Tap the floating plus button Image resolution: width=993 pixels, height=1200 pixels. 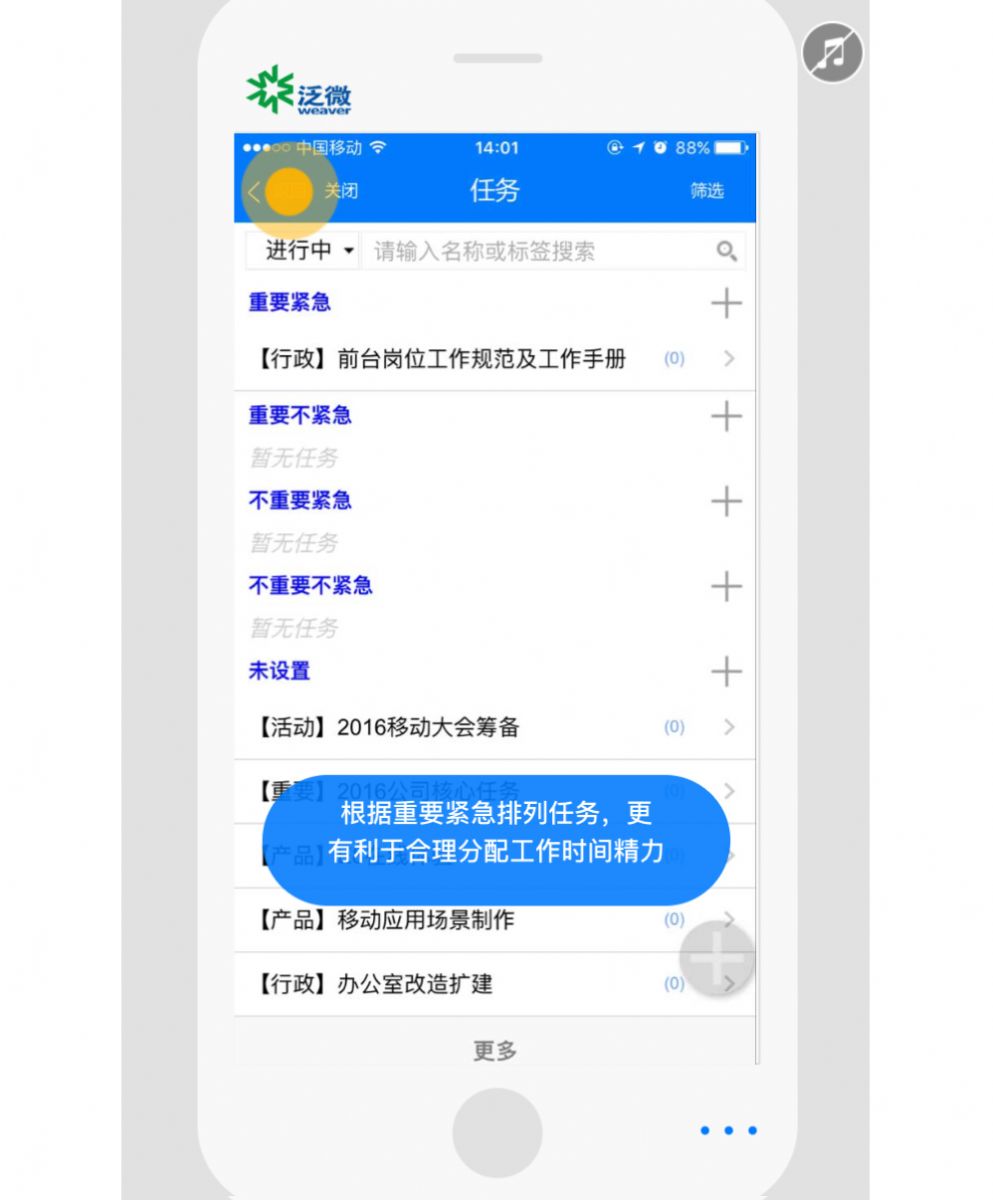716,958
